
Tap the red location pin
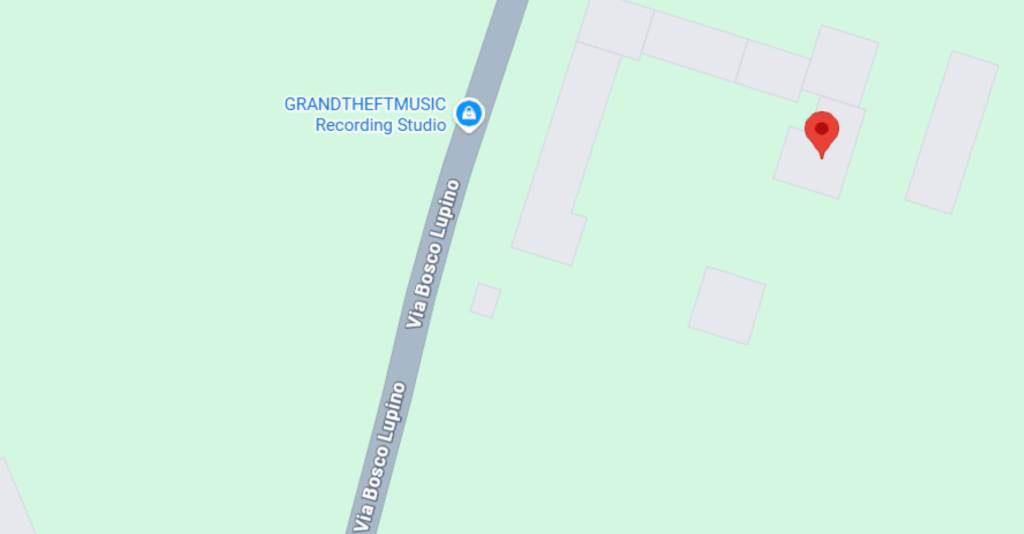click(821, 132)
